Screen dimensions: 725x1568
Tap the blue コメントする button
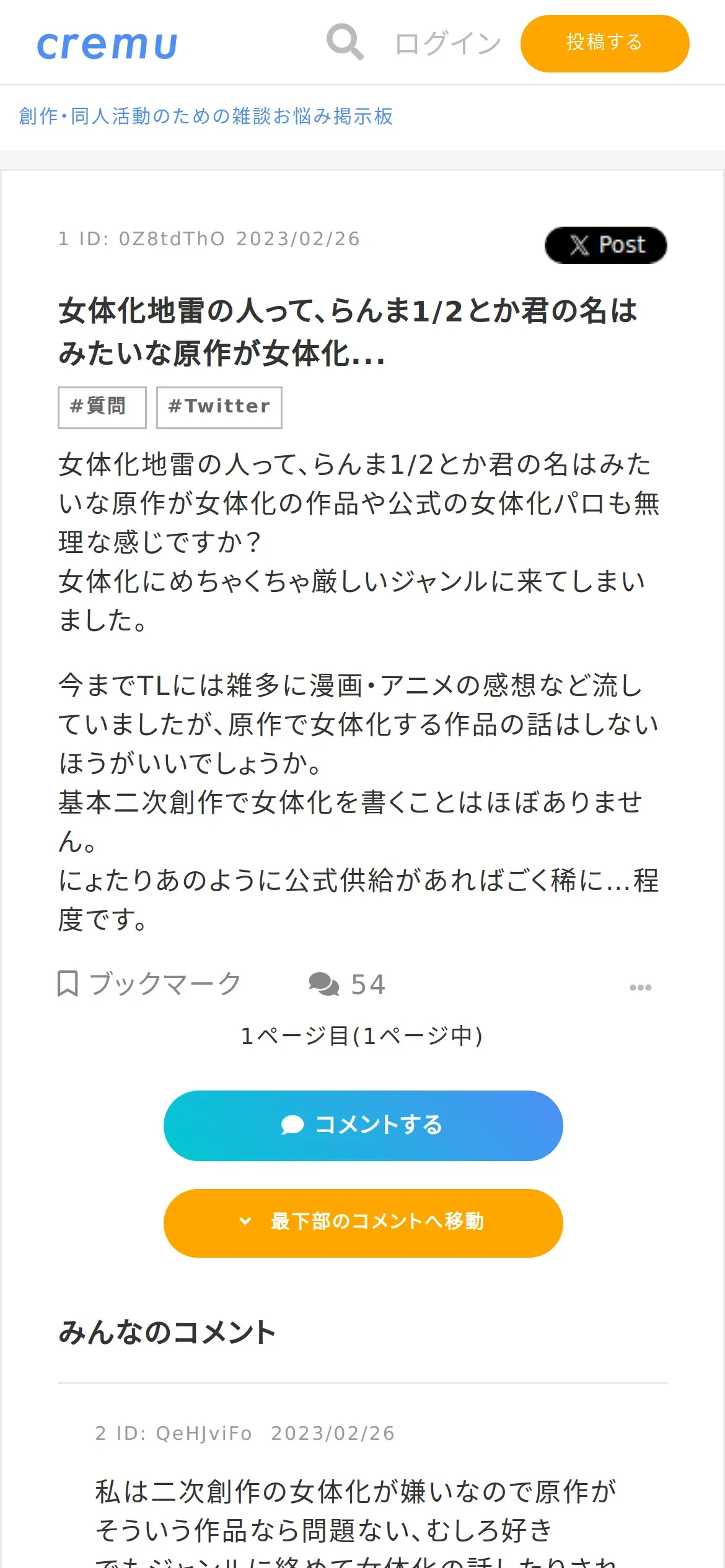363,1125
